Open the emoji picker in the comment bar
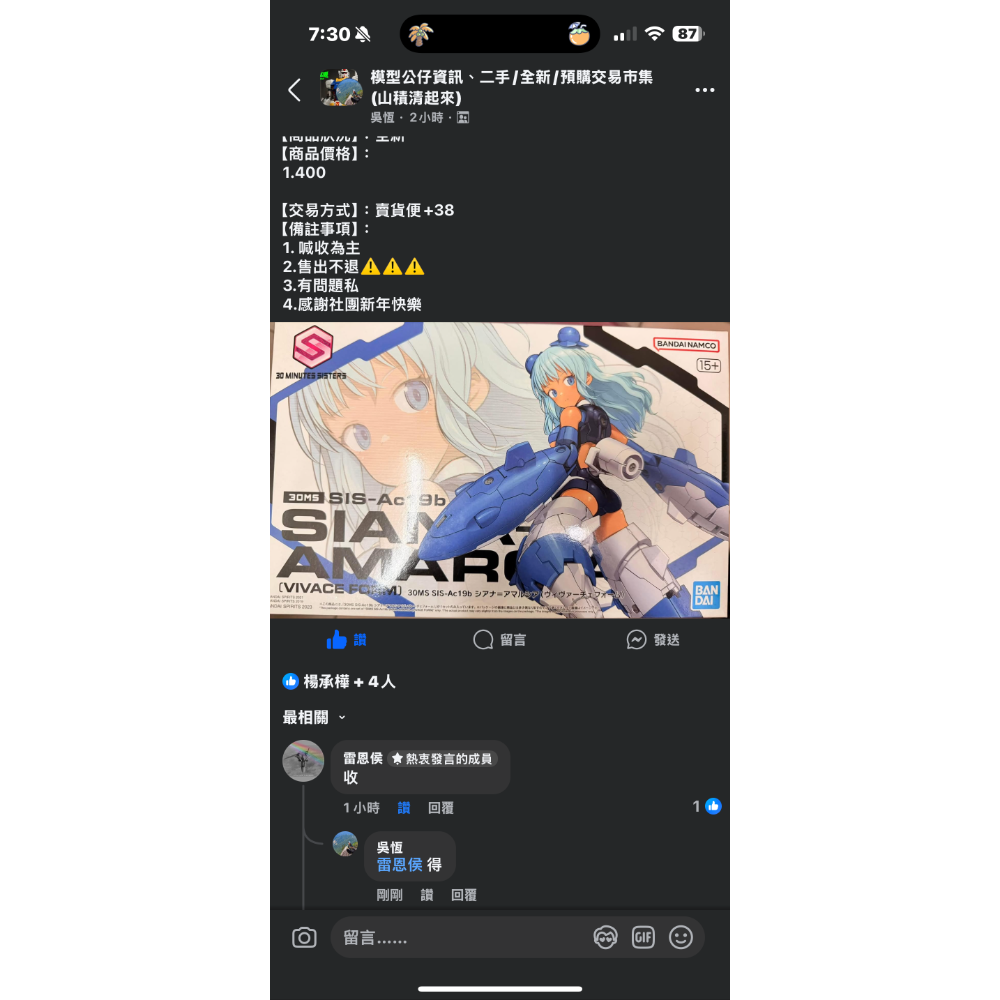 [x=681, y=938]
